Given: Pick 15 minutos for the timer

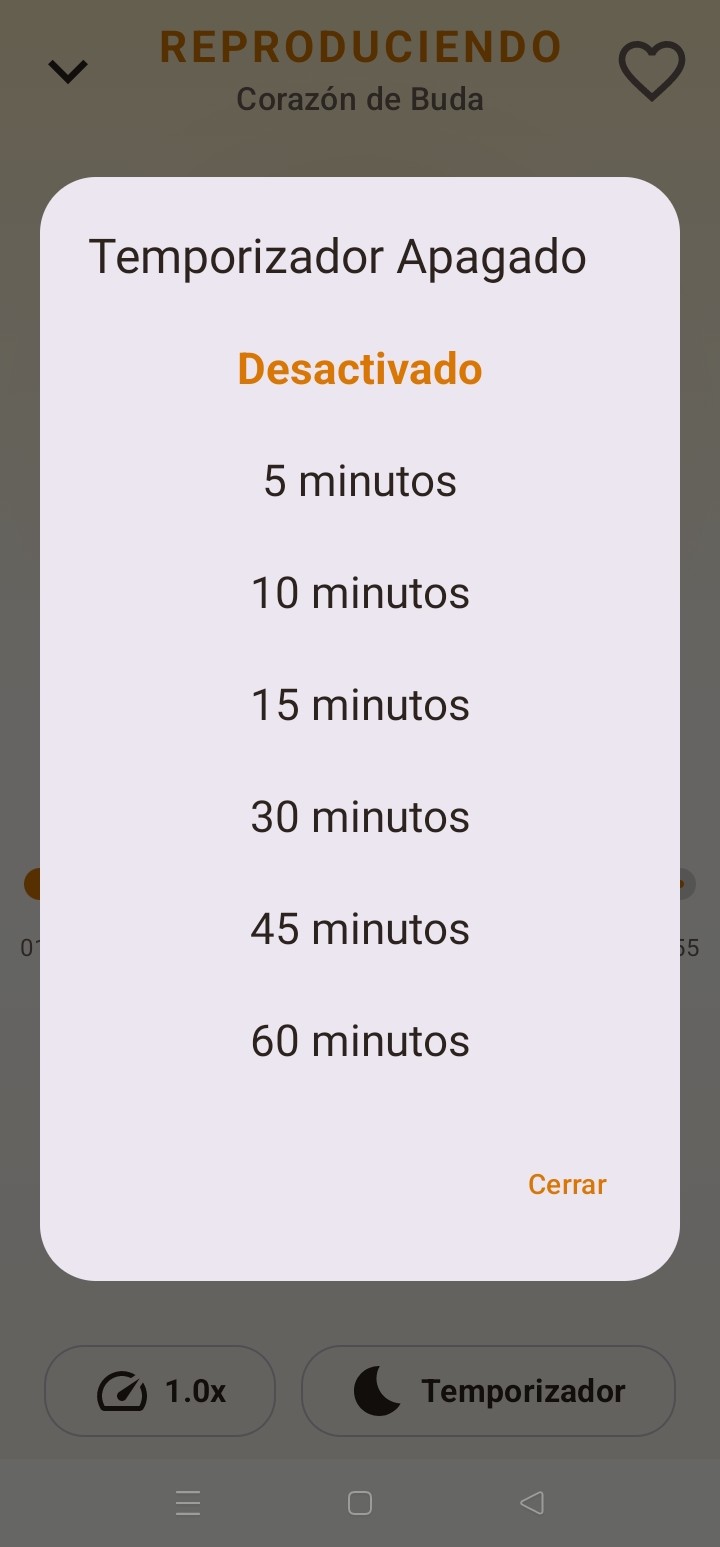Looking at the screenshot, I should (x=360, y=705).
